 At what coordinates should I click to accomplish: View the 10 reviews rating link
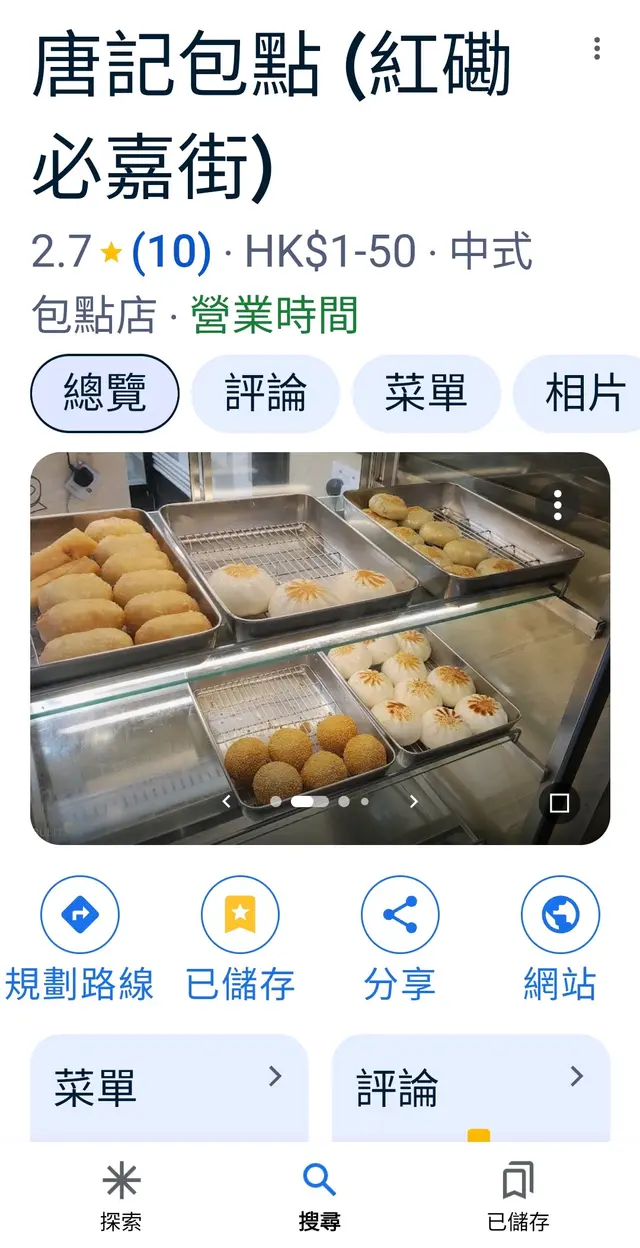[x=171, y=252]
